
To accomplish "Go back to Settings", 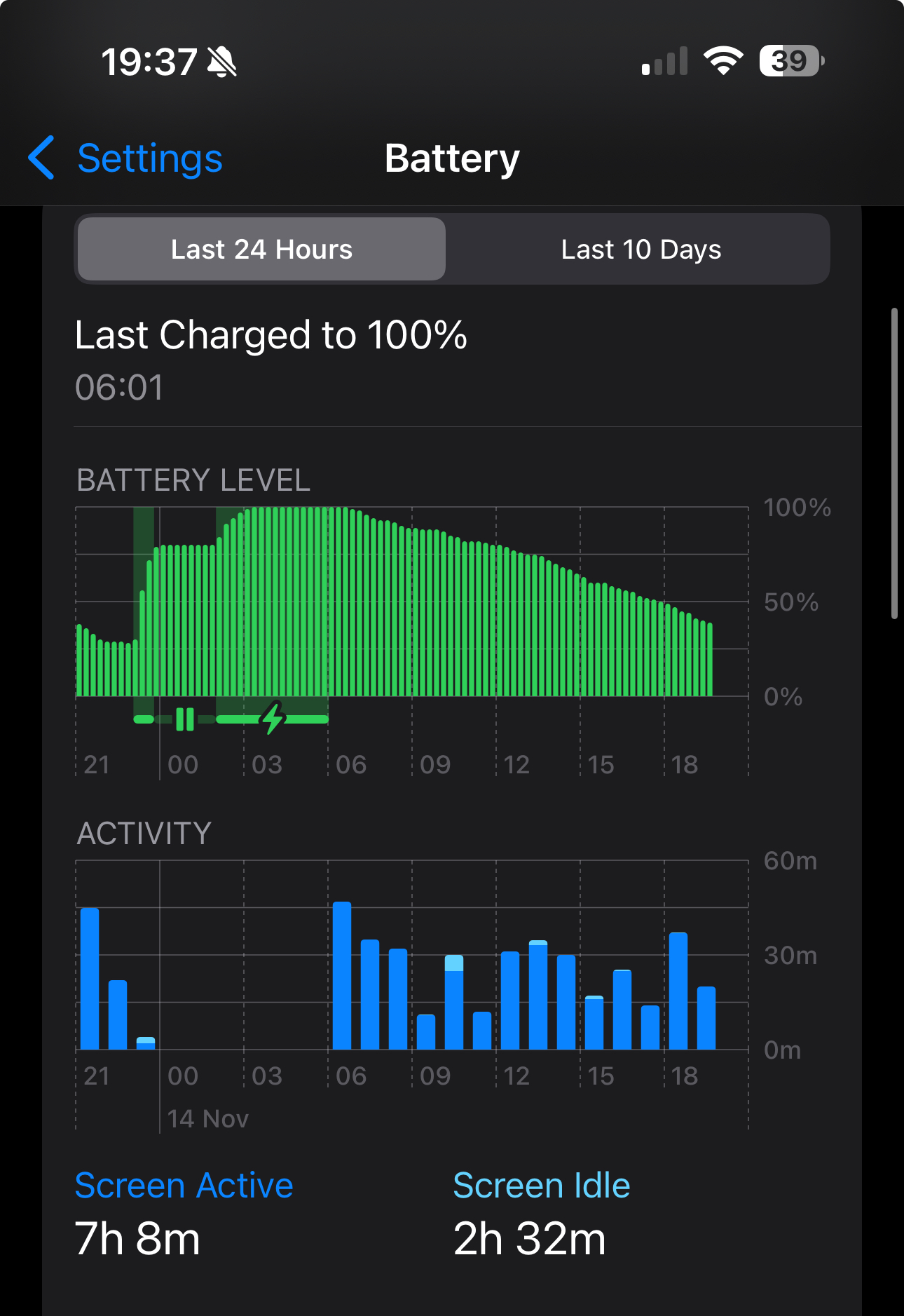I will tap(125, 158).
